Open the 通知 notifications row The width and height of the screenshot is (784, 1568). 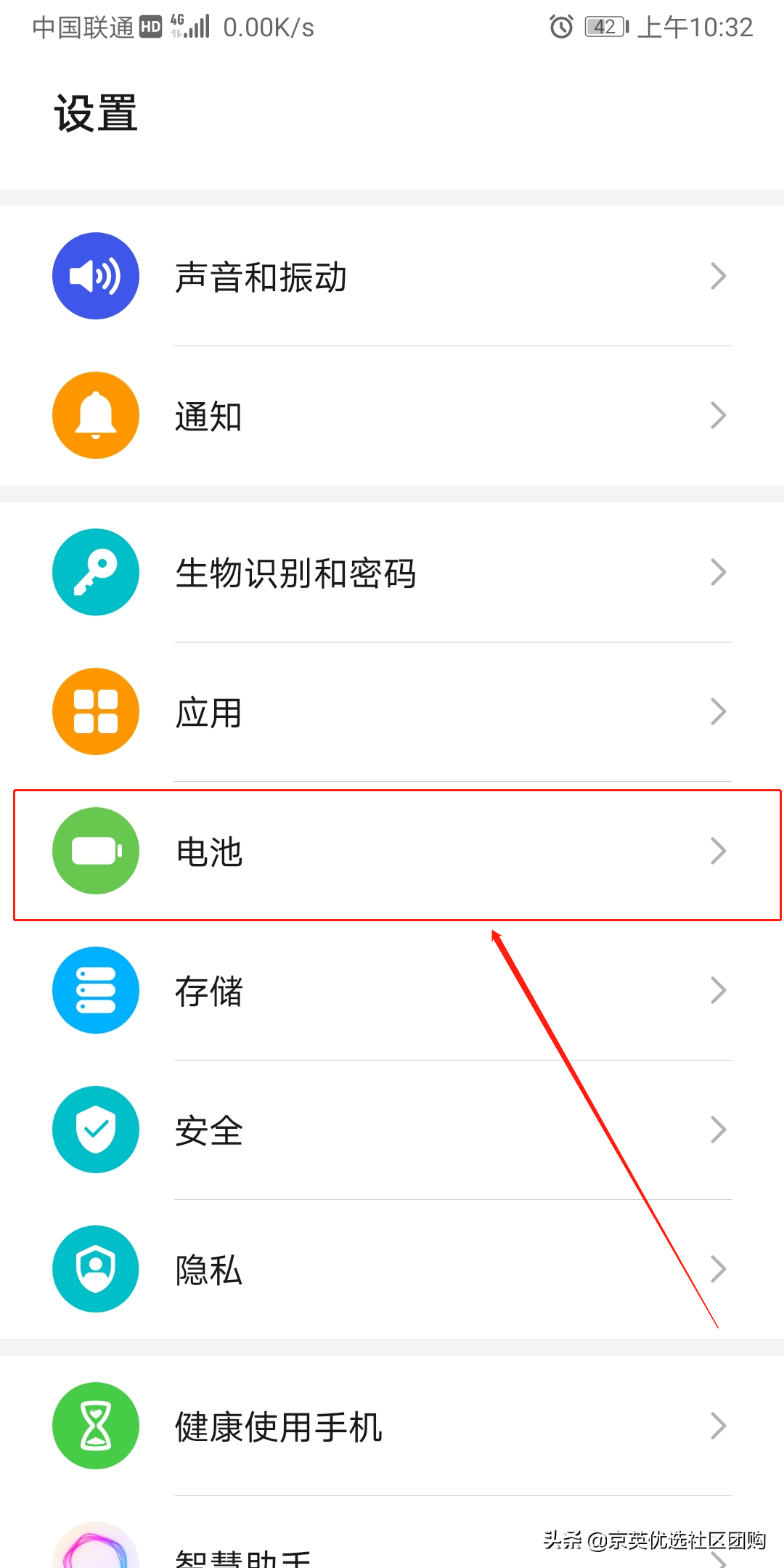(x=392, y=415)
